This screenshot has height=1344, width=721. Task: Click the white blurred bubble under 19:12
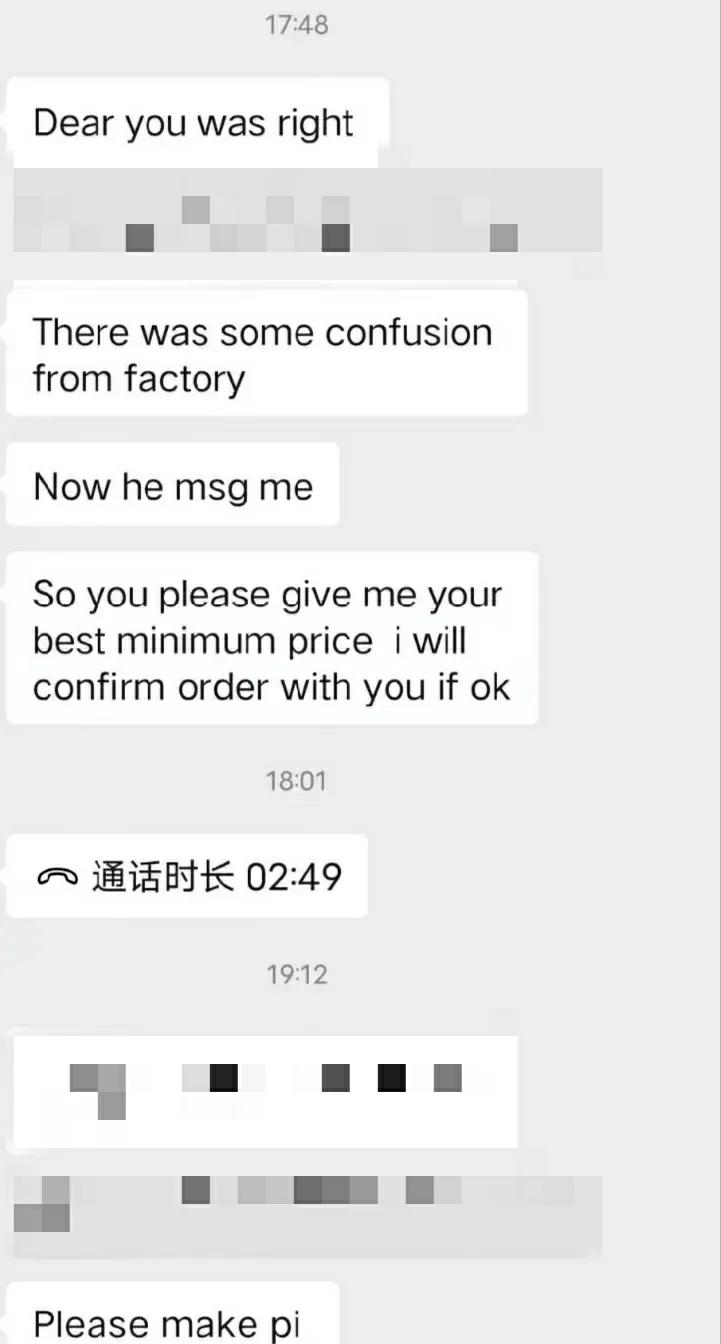(x=264, y=1090)
